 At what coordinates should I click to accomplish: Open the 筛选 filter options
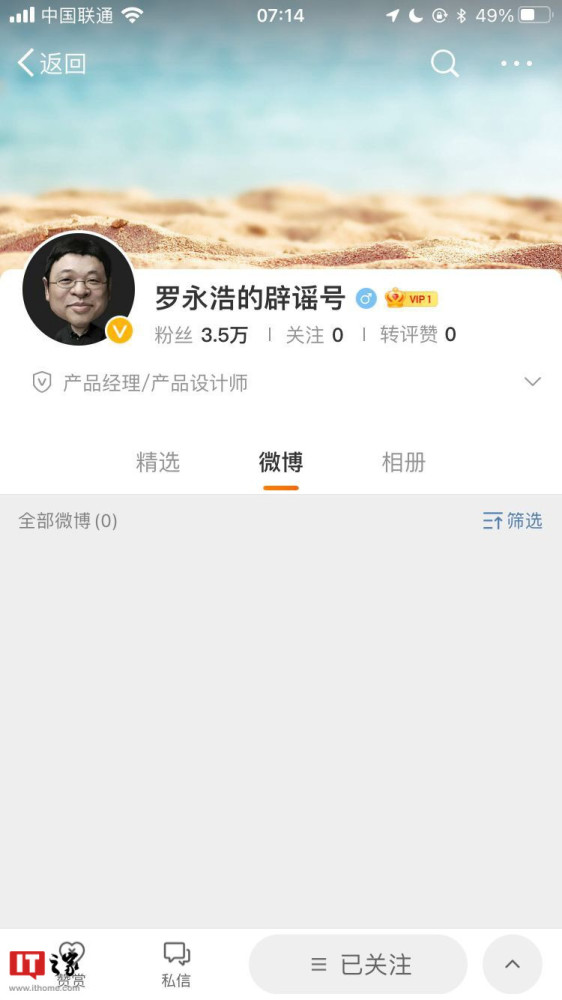(x=512, y=521)
